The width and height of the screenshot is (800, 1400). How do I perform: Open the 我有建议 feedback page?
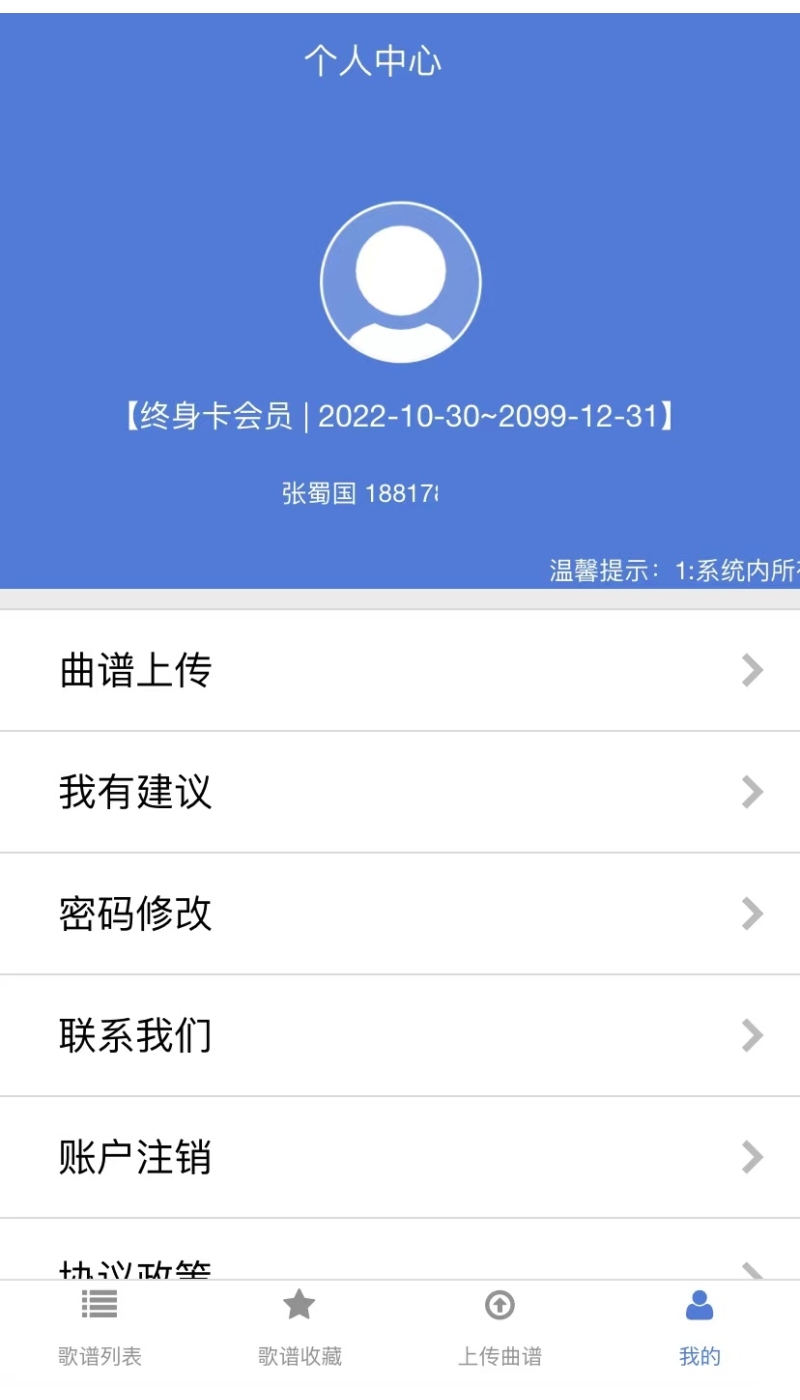400,792
